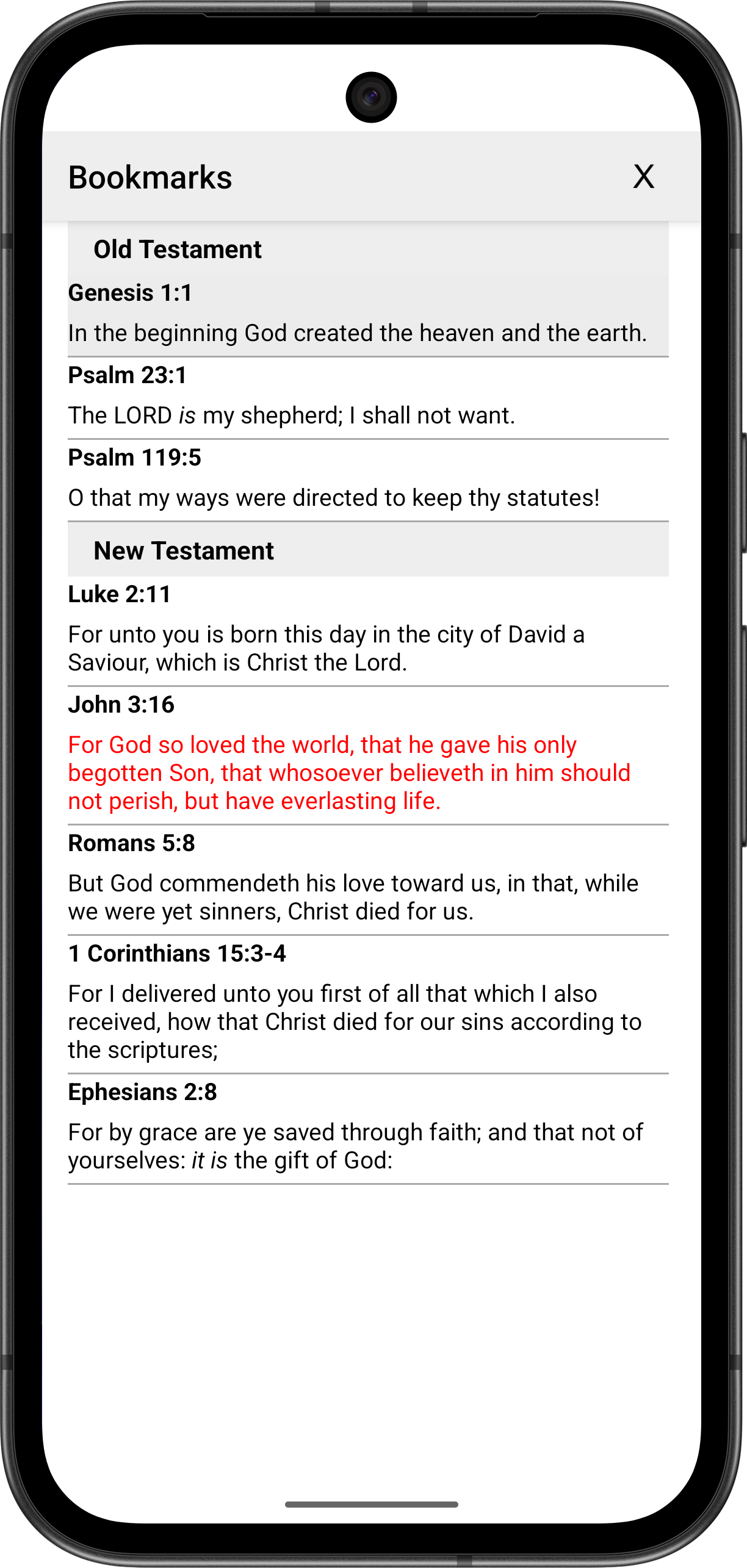Open the Romans 5:8 bookmark
Viewport: 747px width, 1568px height.
367,879
